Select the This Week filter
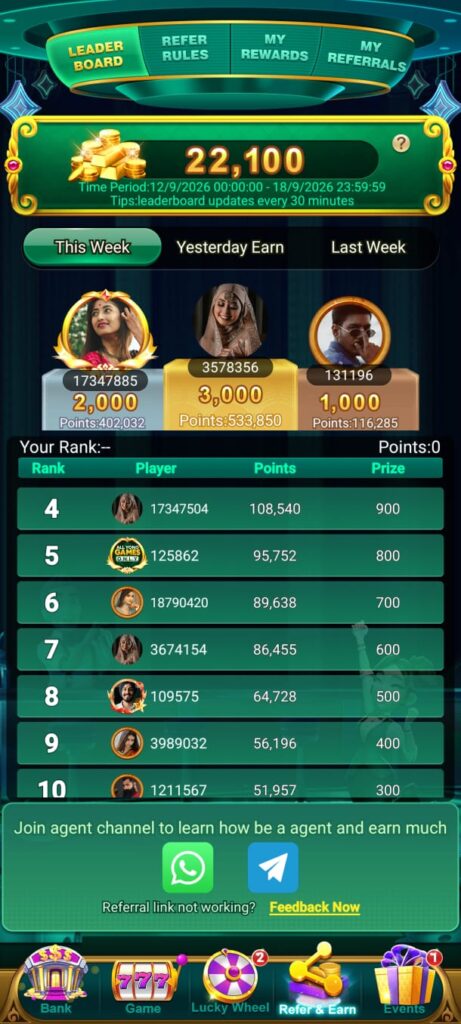461x1024 pixels. [93, 247]
